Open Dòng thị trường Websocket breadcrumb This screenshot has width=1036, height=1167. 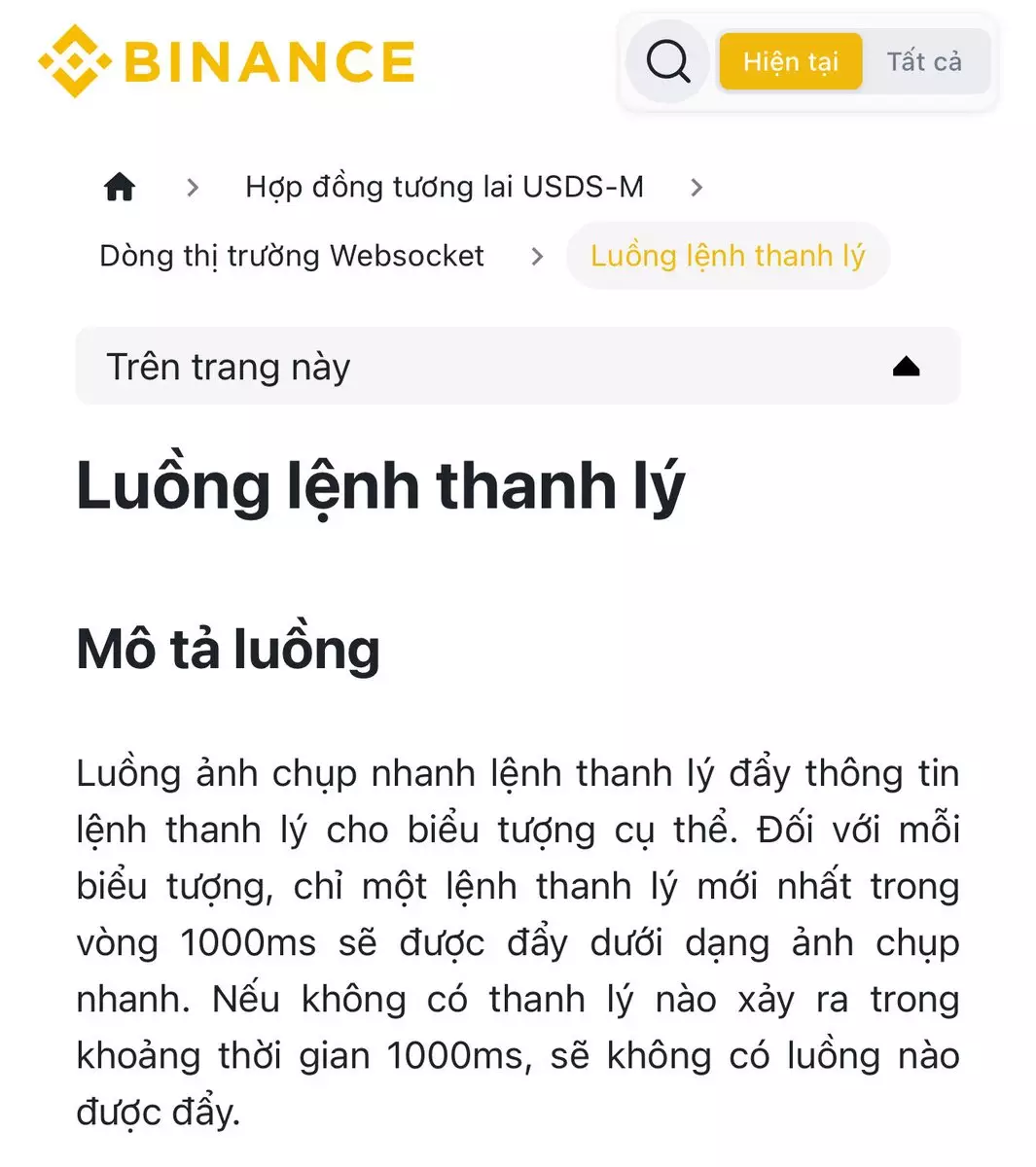[291, 256]
